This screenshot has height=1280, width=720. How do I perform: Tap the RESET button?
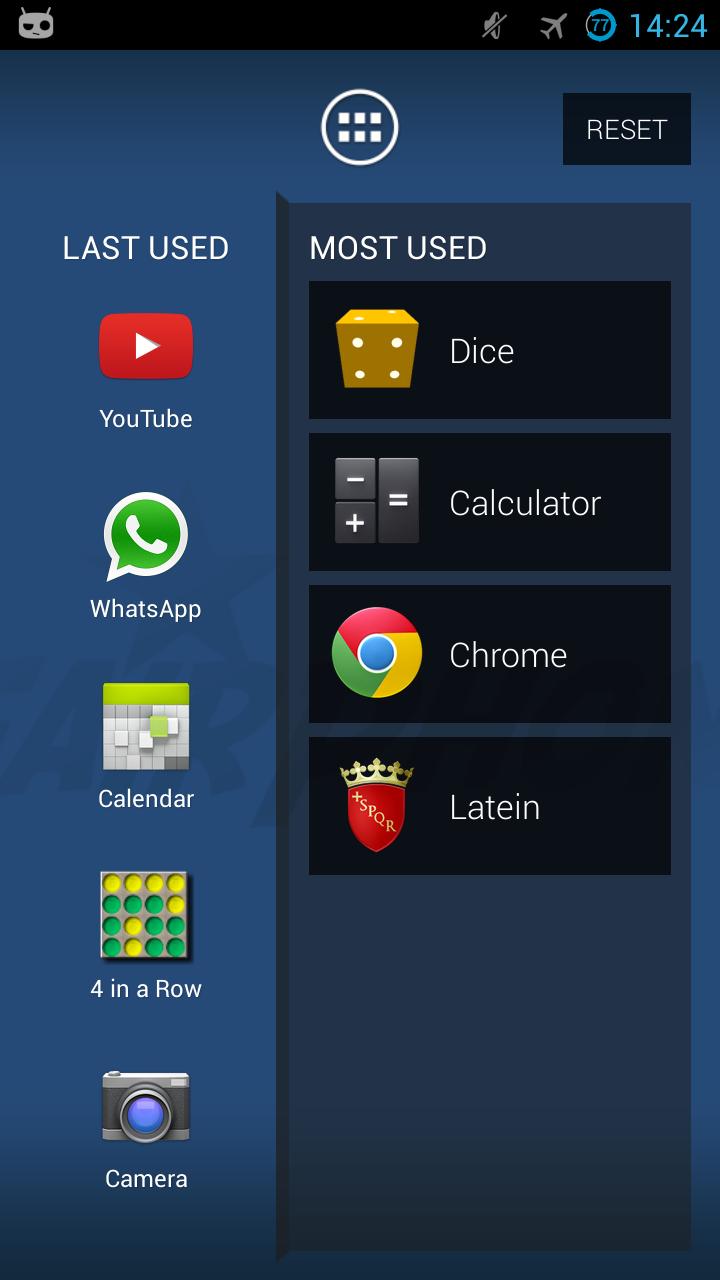626,129
